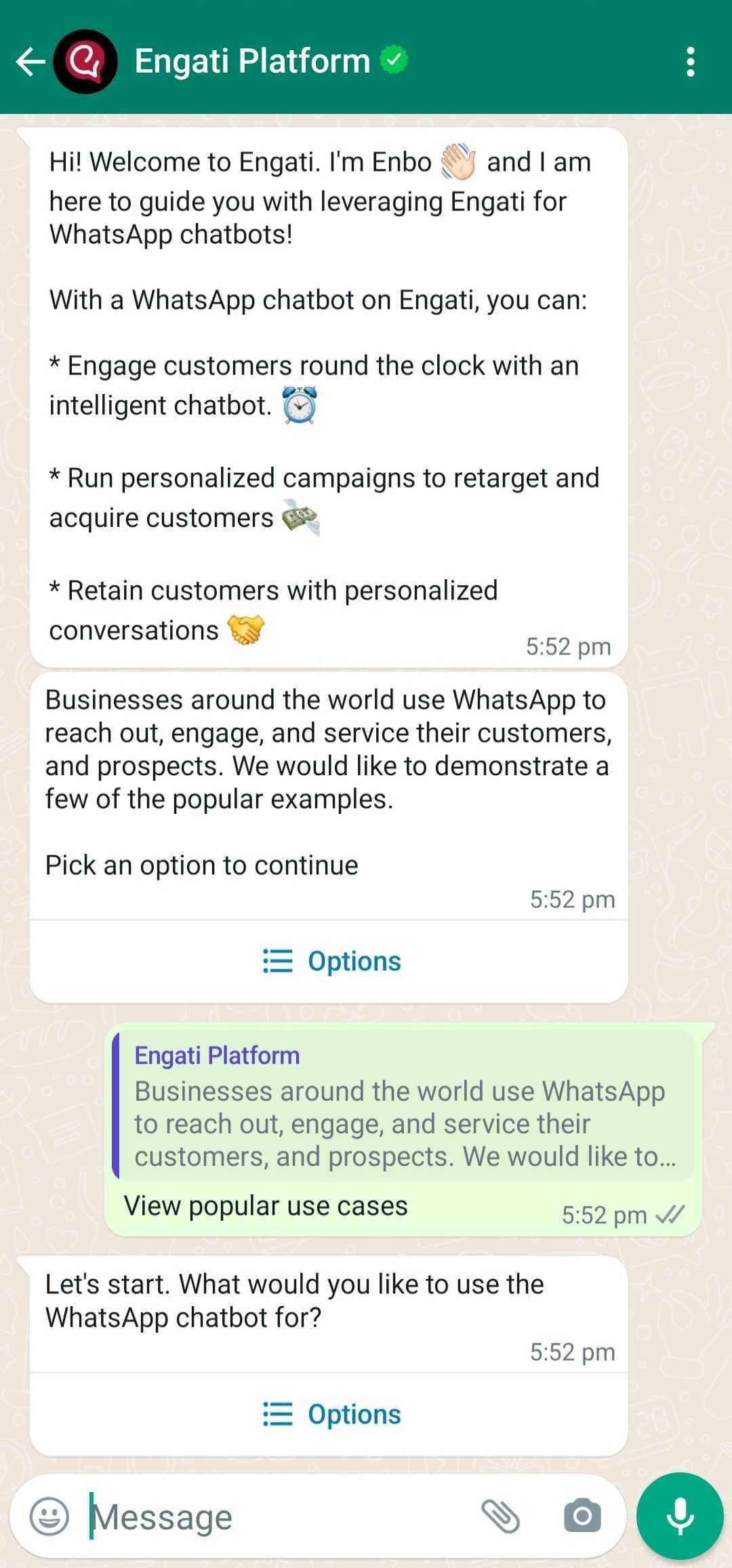Jump to the quoted Engati Platform message
Screen dimensions: 732x1568
[x=405, y=1106]
